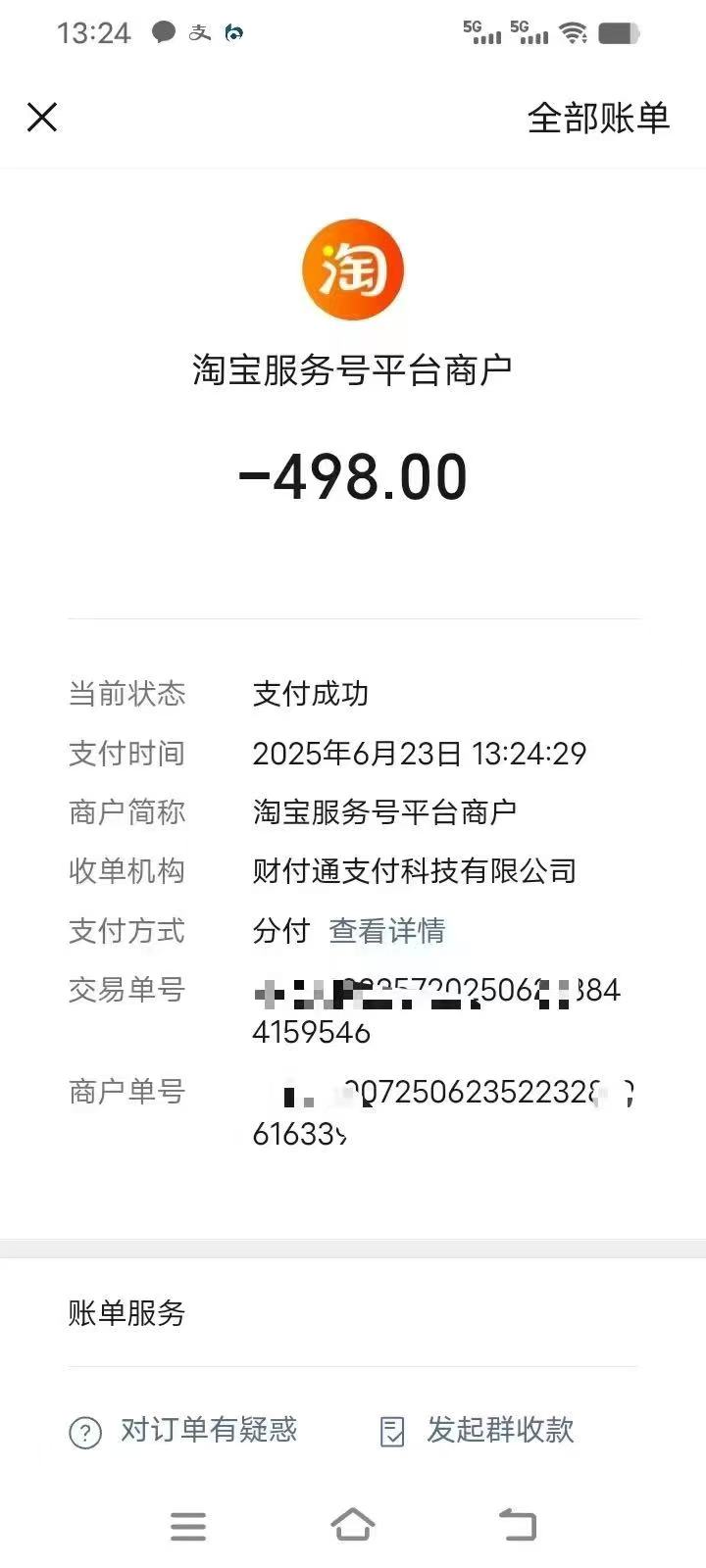Tap the battery indicator in status bar
The image size is (706, 1568).
pos(620,32)
